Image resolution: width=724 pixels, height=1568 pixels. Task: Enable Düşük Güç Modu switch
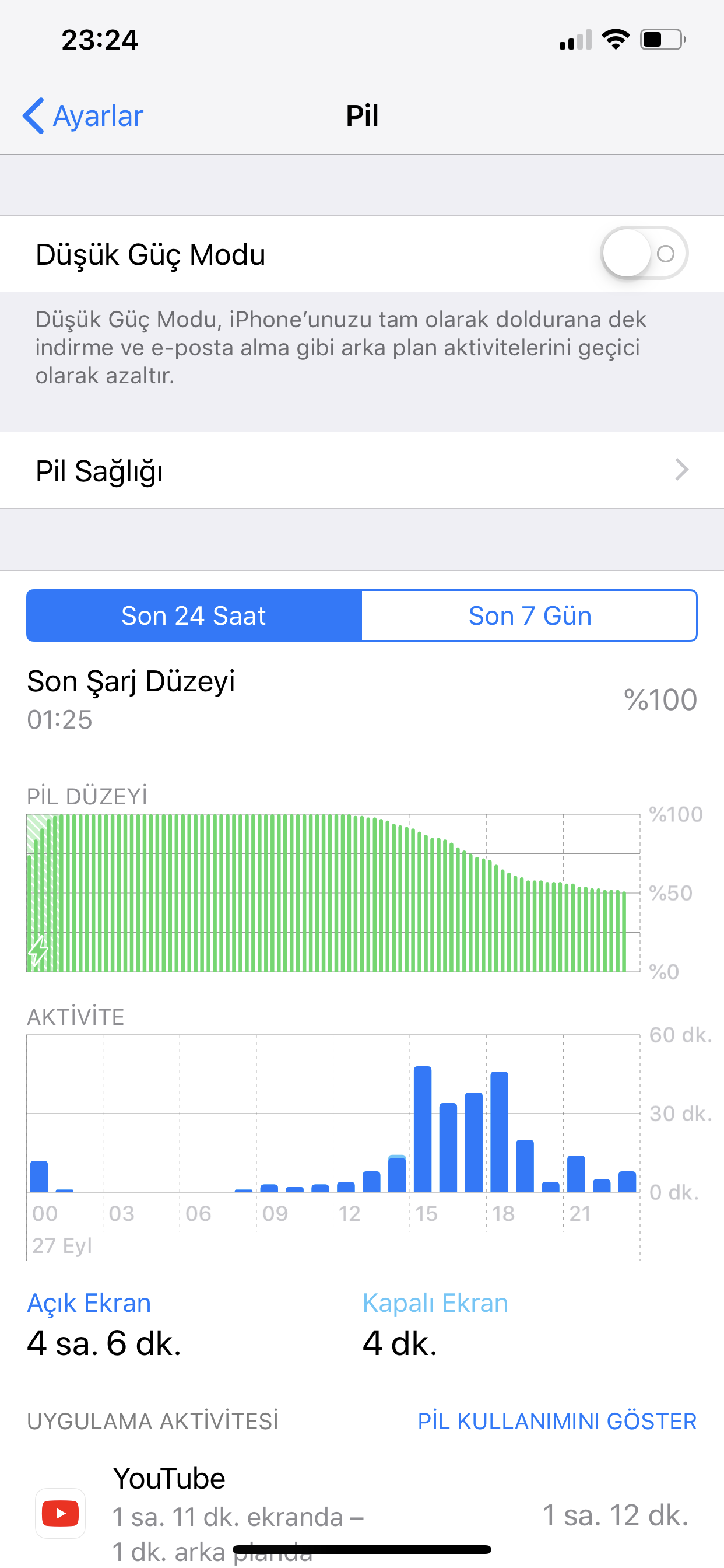(644, 253)
